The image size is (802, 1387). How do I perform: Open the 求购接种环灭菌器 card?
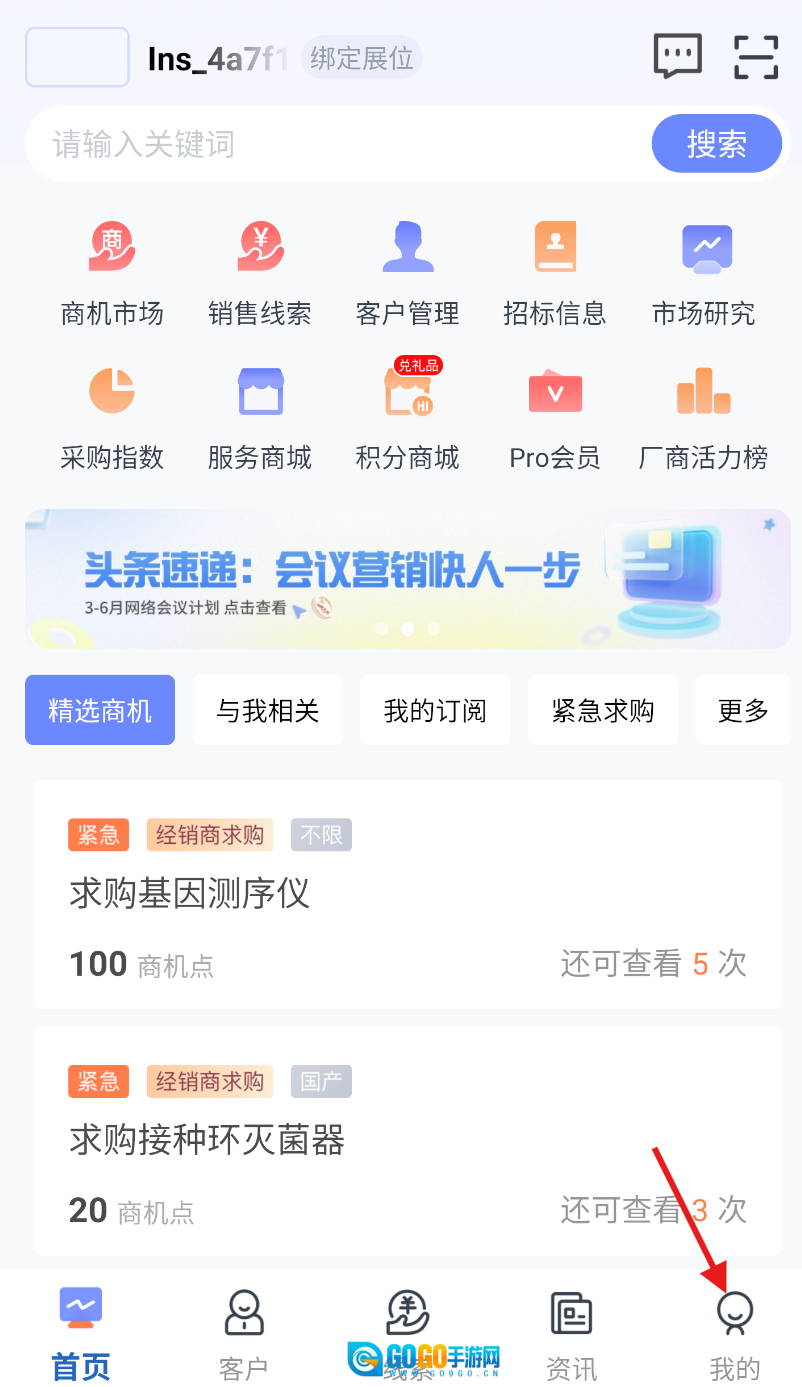point(408,1141)
